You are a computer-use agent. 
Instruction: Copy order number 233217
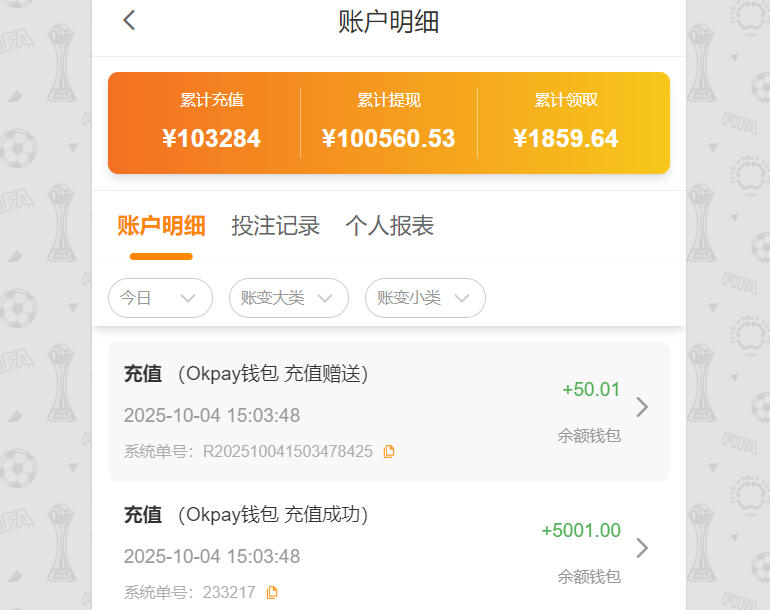click(272, 592)
